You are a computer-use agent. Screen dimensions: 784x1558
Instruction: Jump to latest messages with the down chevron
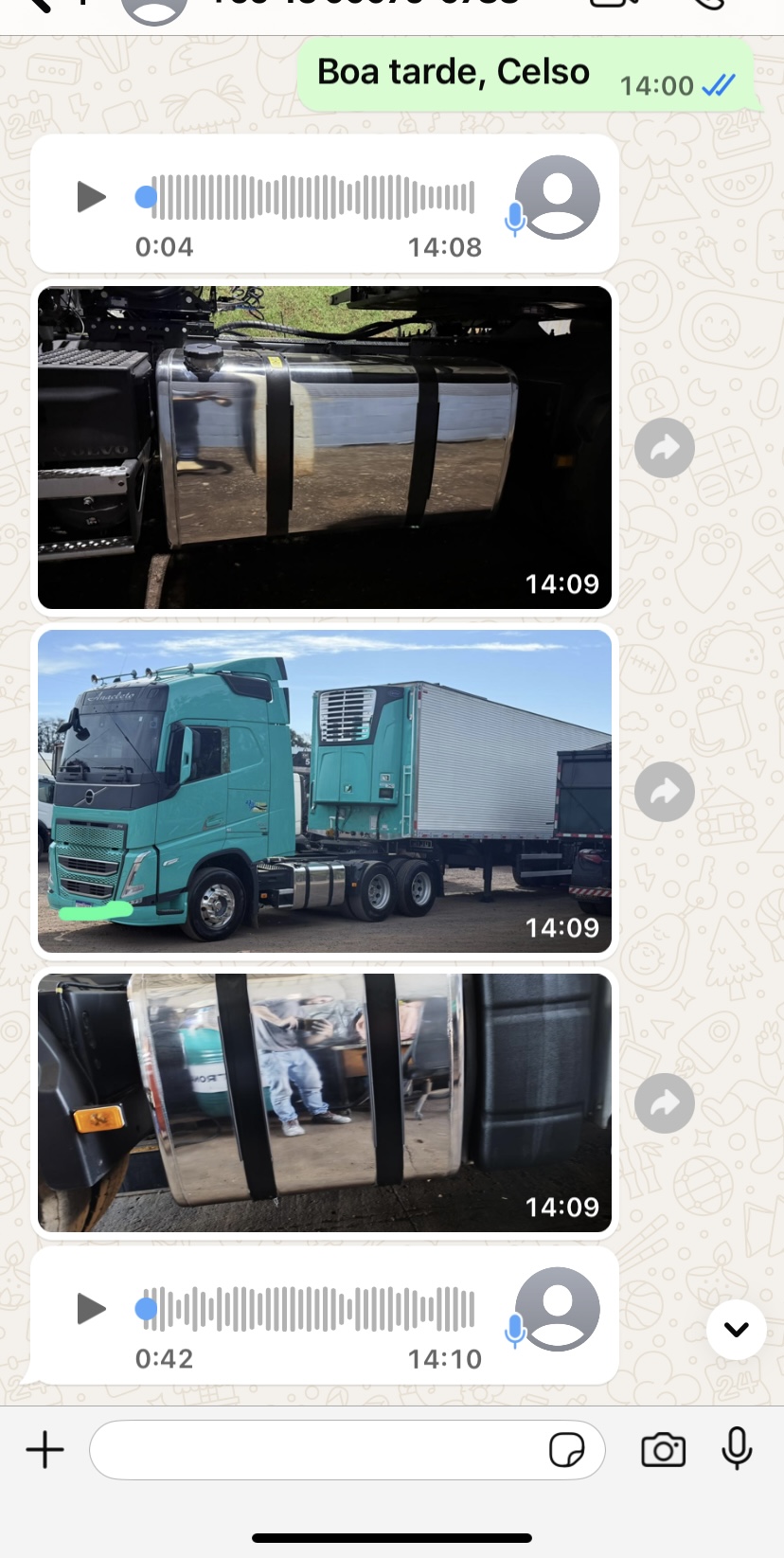[736, 1329]
